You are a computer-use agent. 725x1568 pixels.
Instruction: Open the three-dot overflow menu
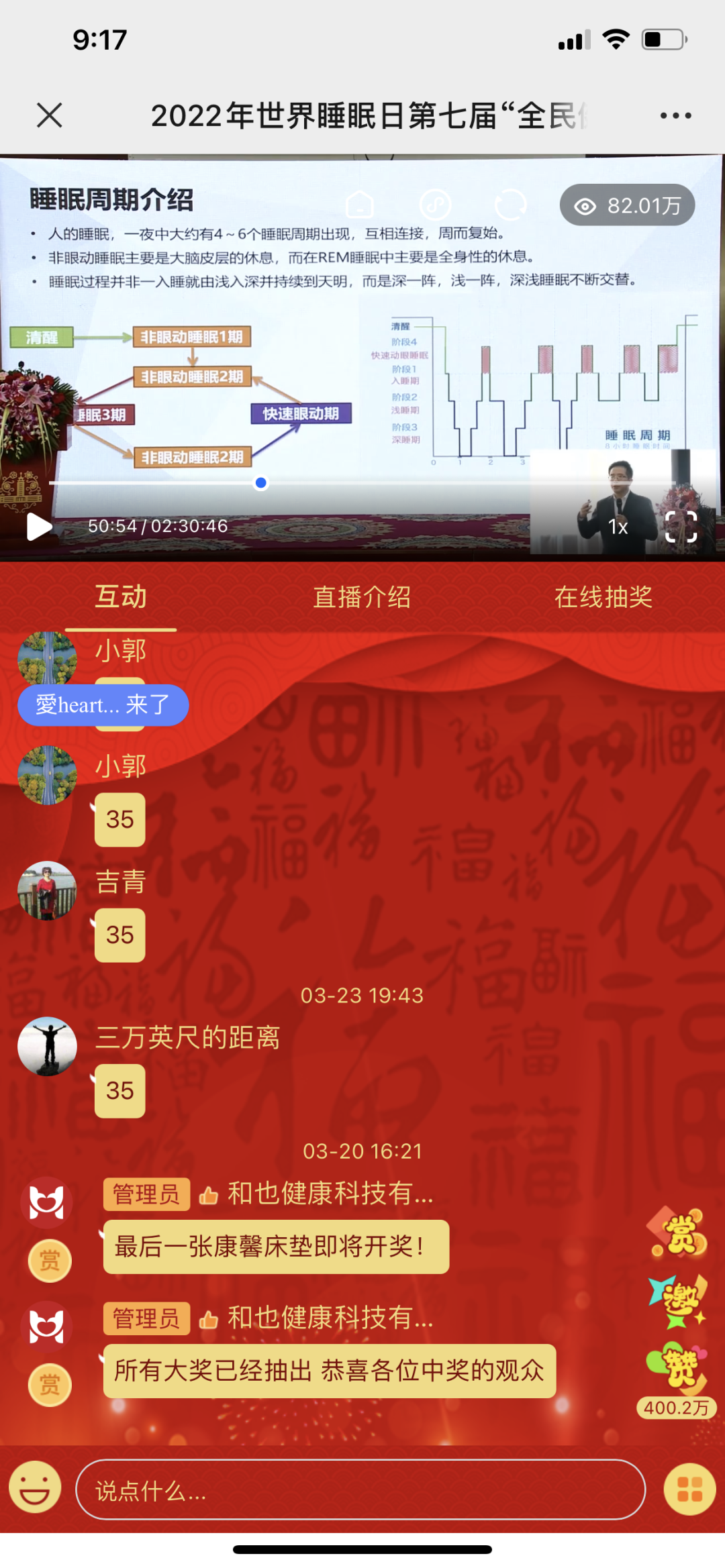pyautogui.click(x=675, y=115)
